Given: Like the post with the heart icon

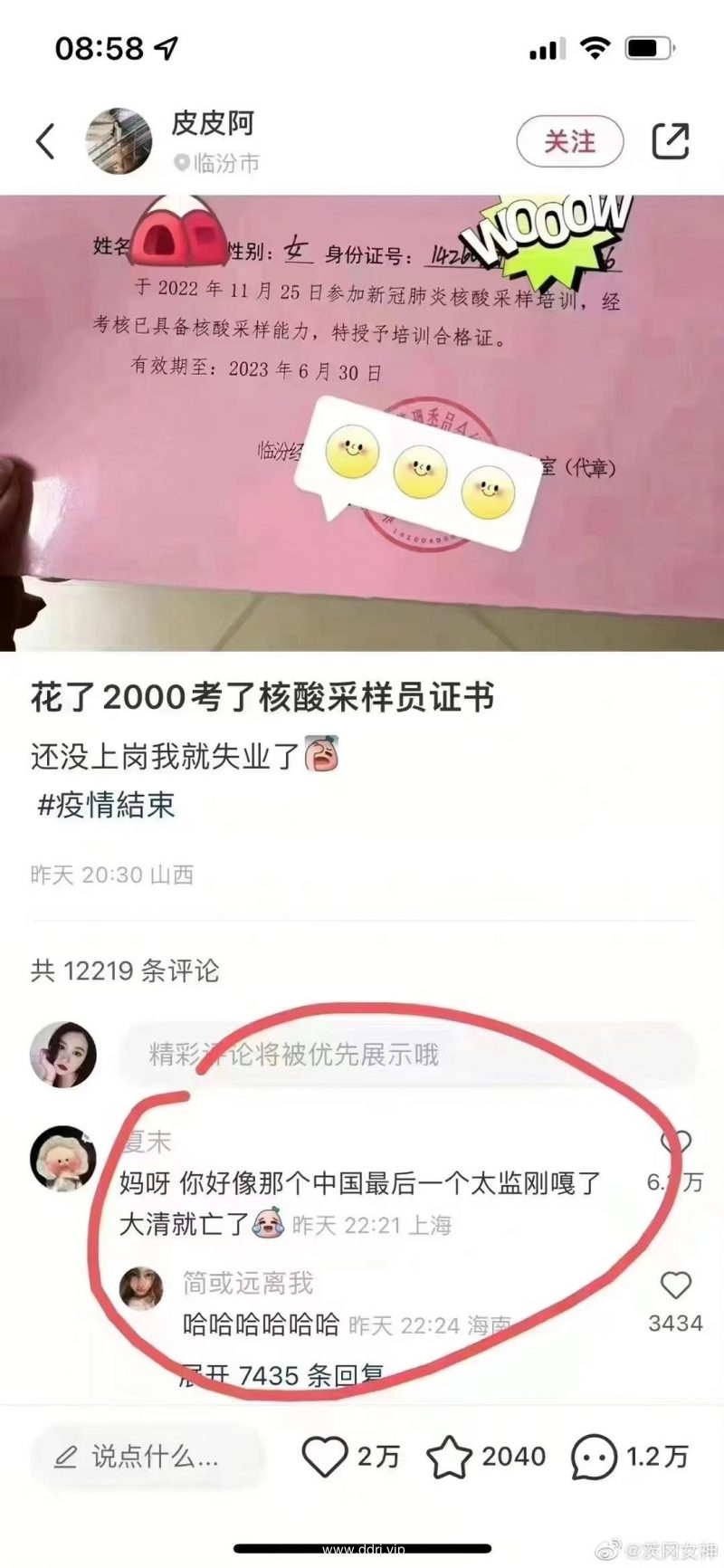Looking at the screenshot, I should click(x=324, y=1457).
